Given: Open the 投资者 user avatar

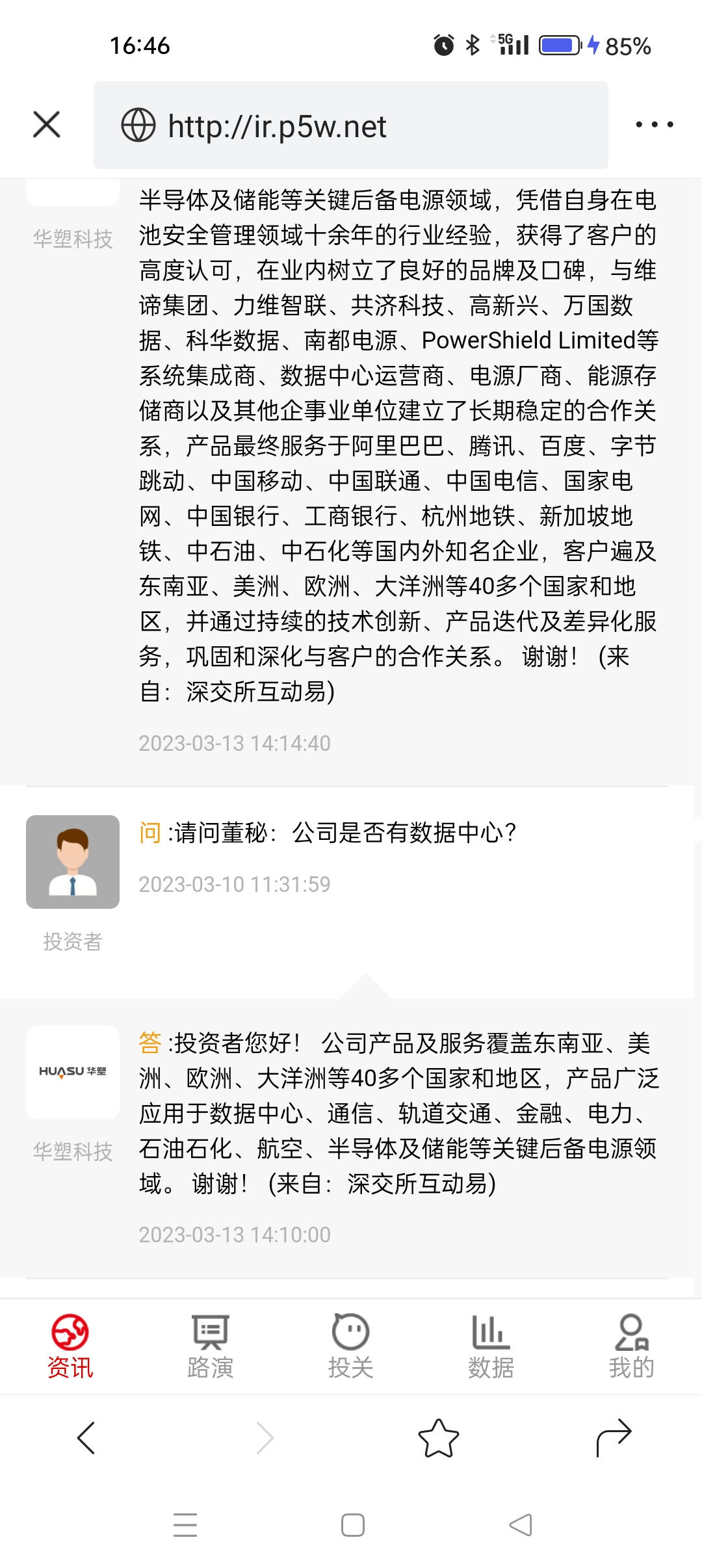Looking at the screenshot, I should pos(73,862).
